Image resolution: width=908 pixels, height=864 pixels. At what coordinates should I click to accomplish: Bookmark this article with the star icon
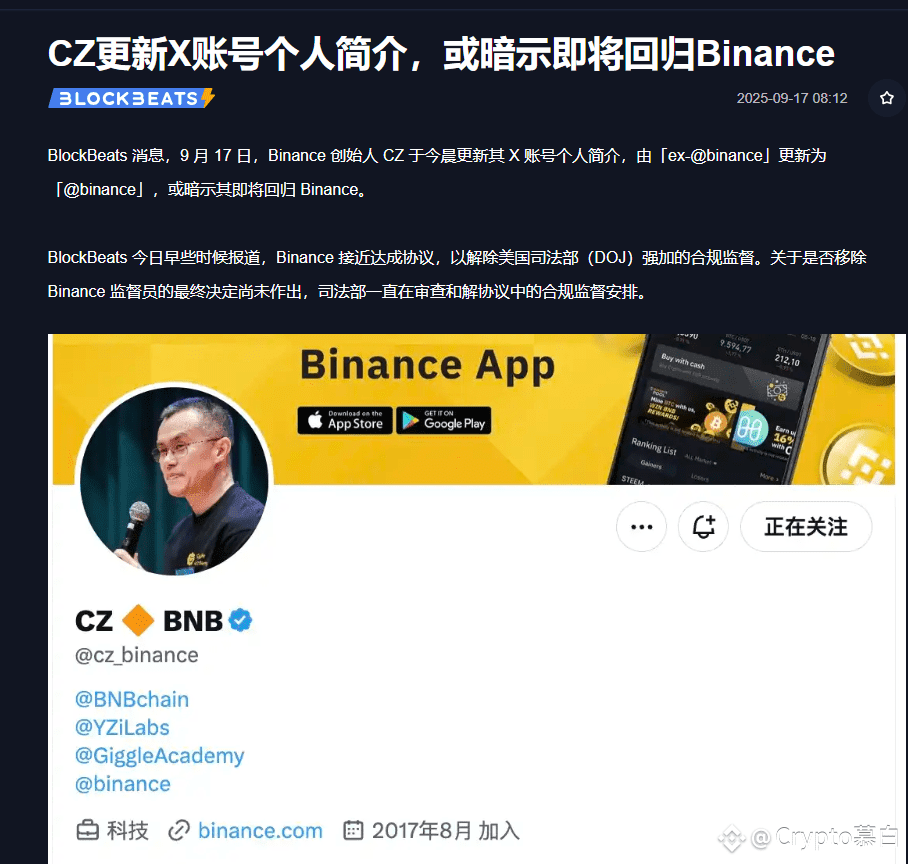tap(886, 98)
